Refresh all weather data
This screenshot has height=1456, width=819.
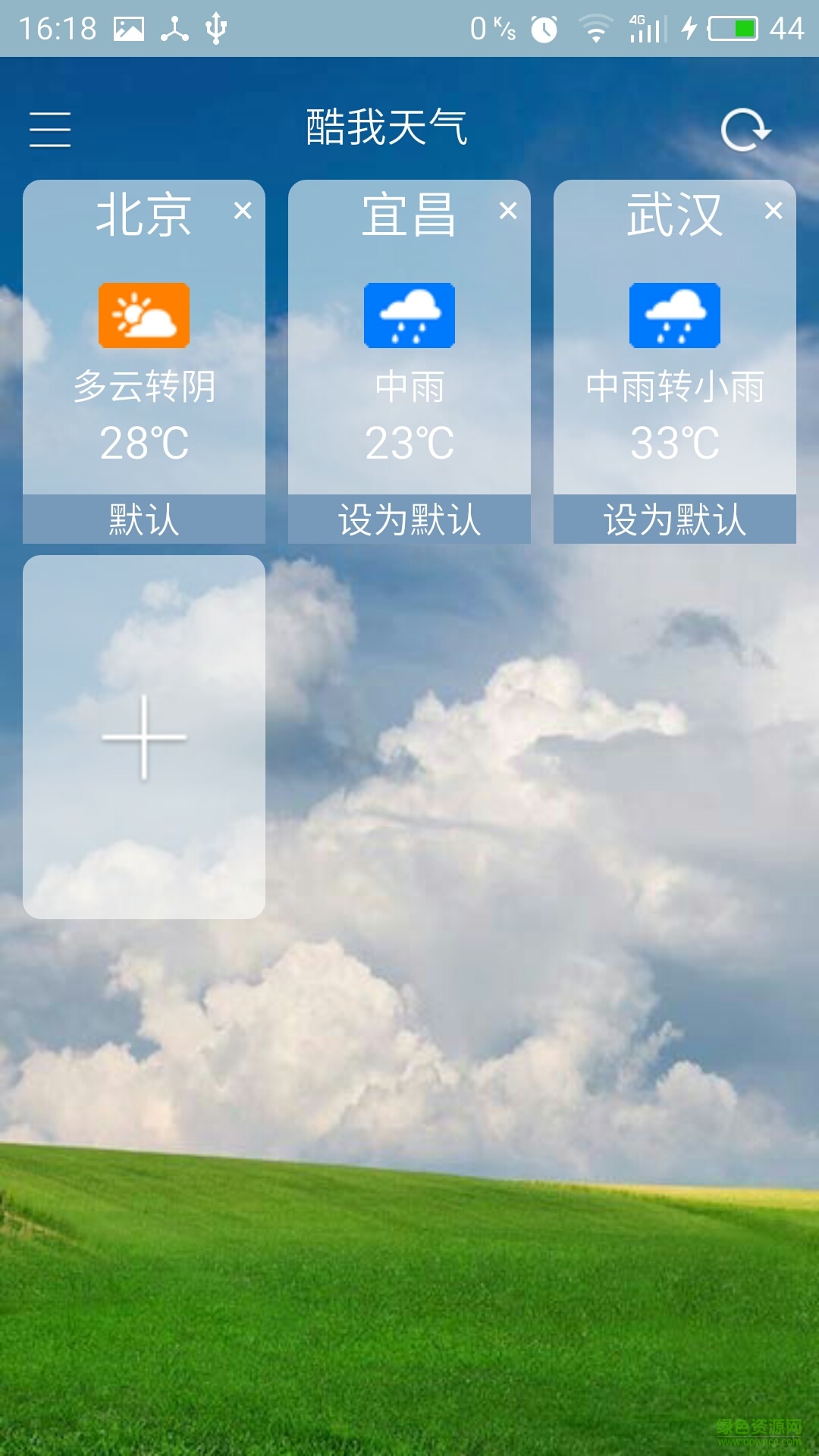tap(747, 129)
